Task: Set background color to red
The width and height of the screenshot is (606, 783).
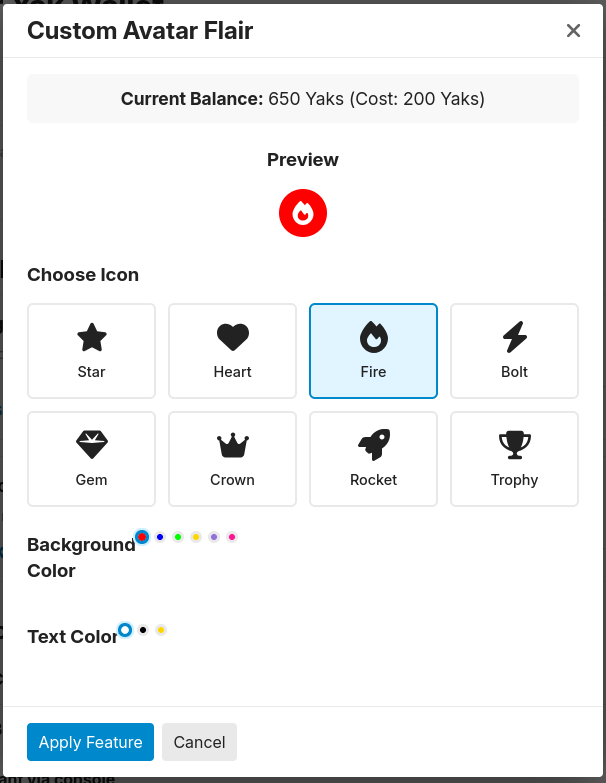Action: (142, 537)
